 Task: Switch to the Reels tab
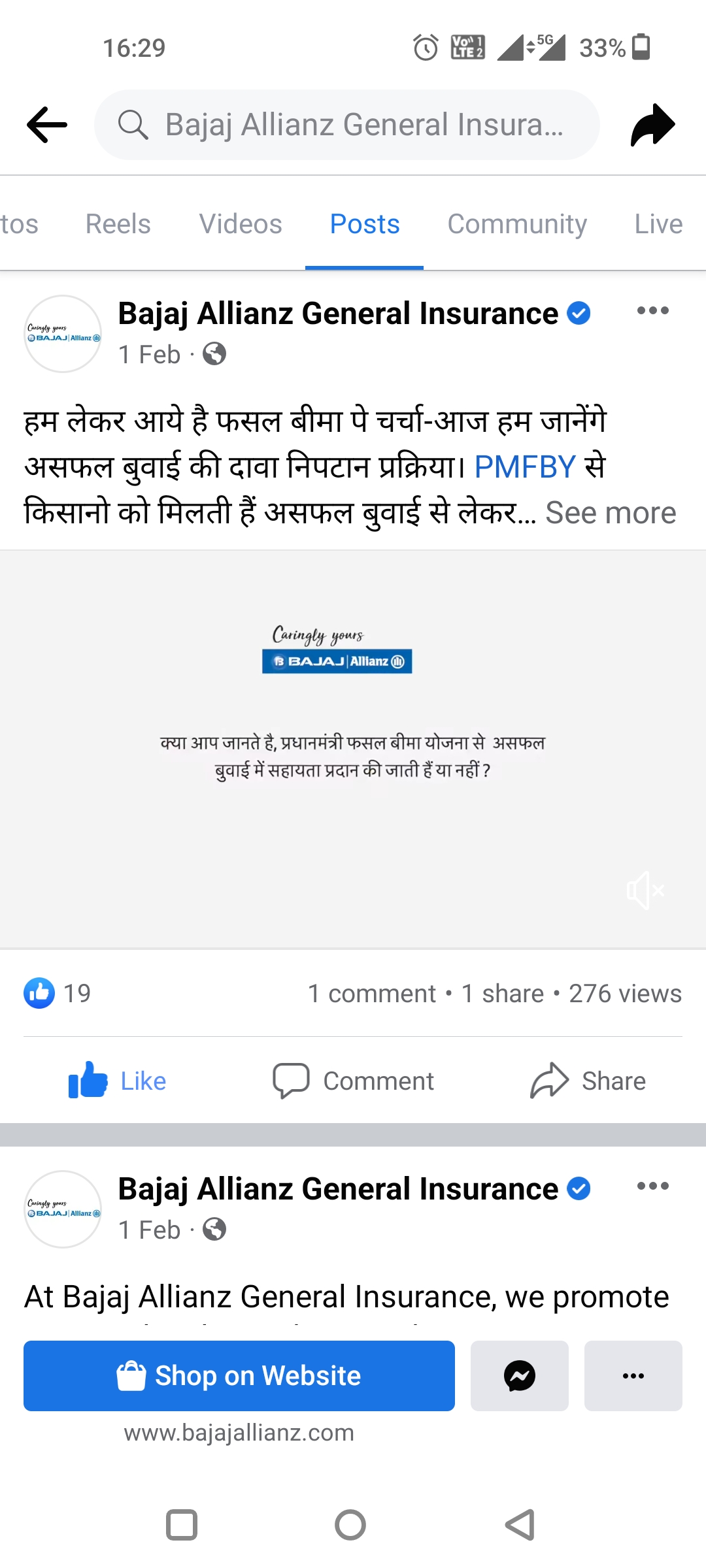pyautogui.click(x=118, y=224)
